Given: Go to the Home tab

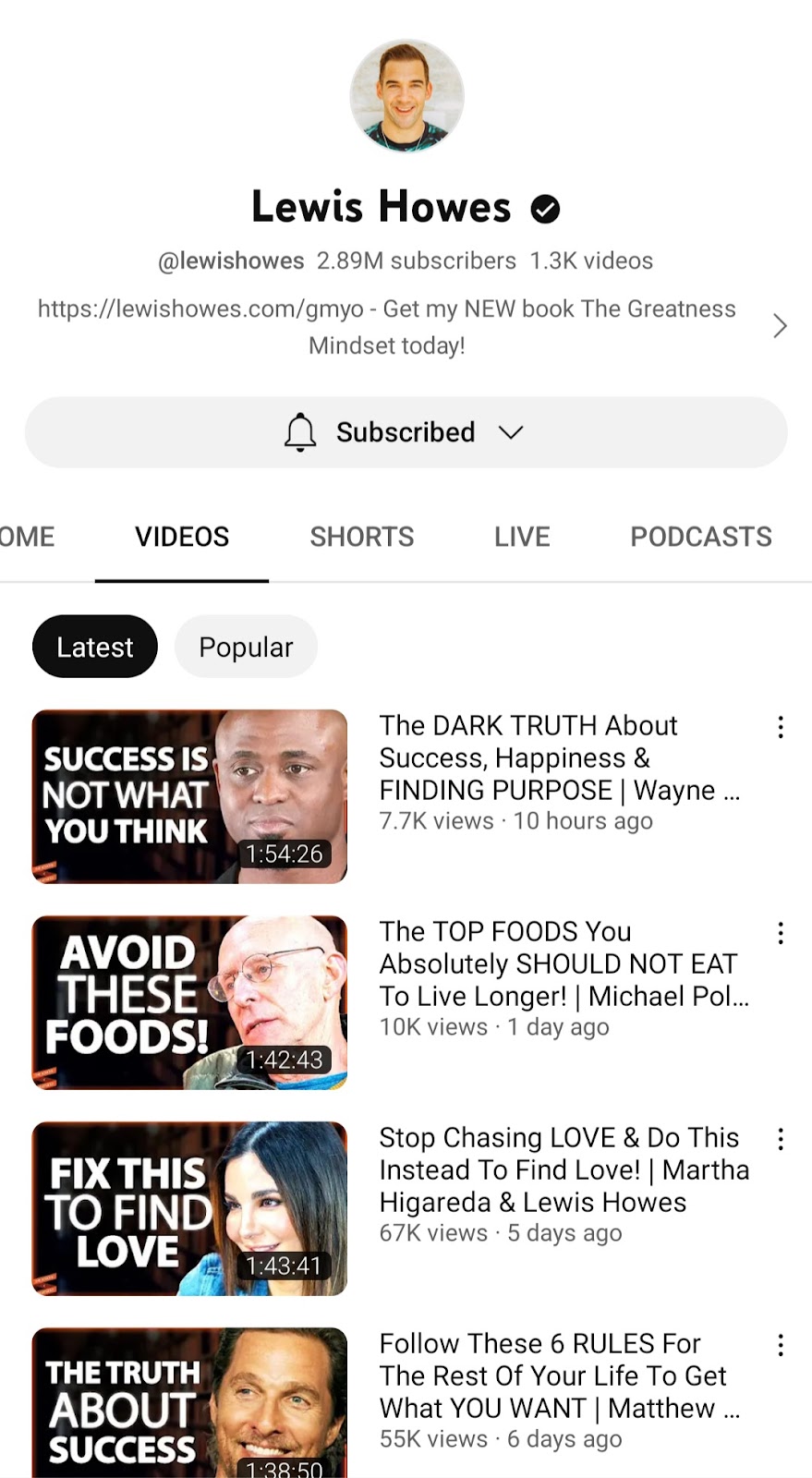Looking at the screenshot, I should coord(27,537).
